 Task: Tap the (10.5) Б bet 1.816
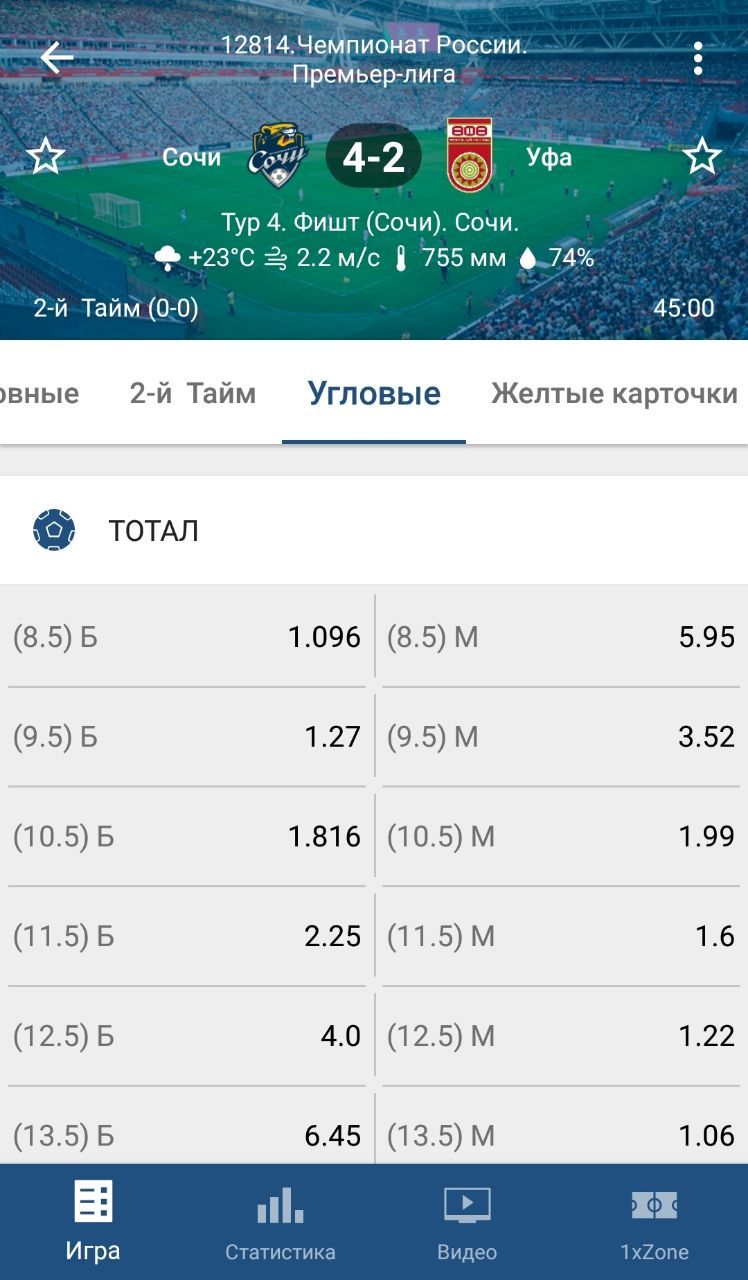pos(187,837)
